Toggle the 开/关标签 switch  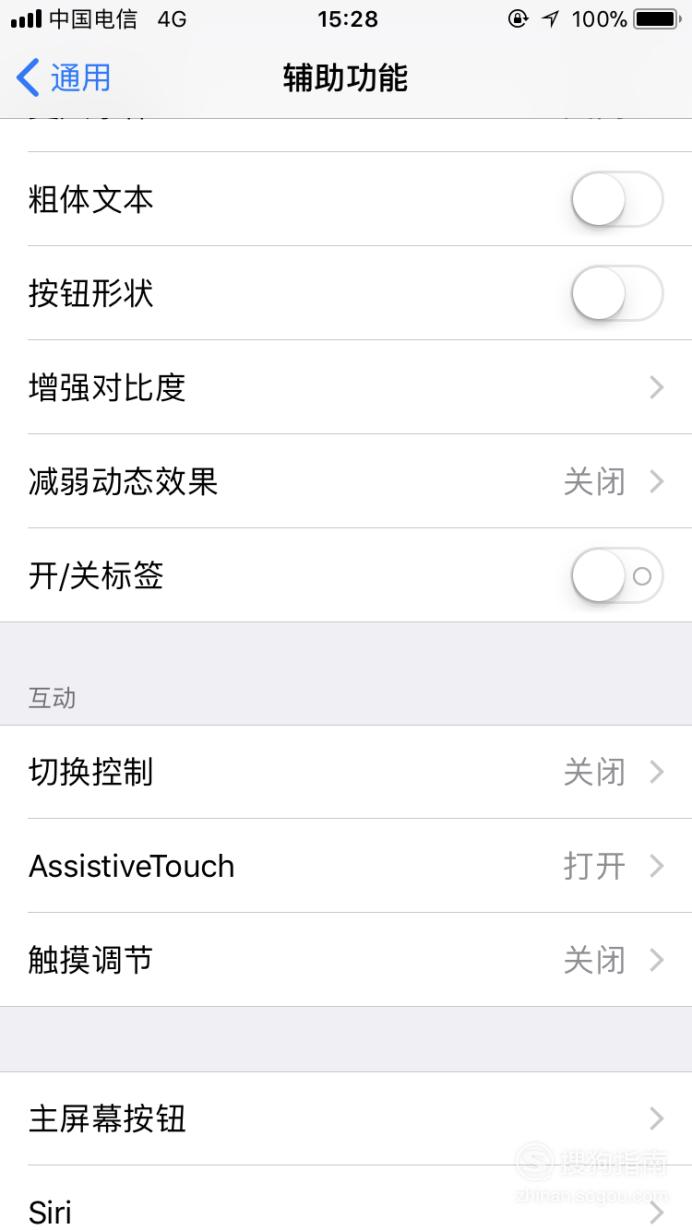tap(617, 575)
